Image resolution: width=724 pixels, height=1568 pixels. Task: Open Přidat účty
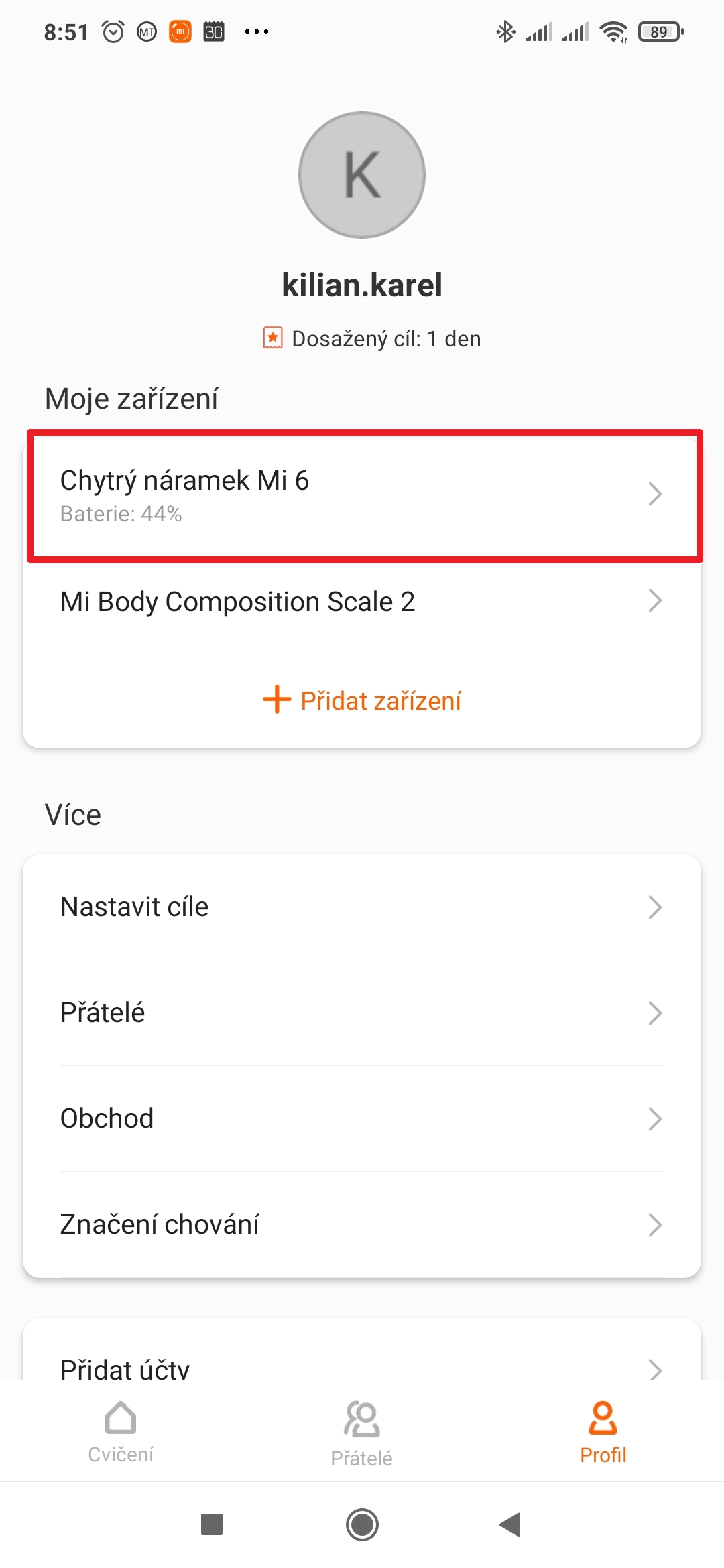coord(362,1366)
